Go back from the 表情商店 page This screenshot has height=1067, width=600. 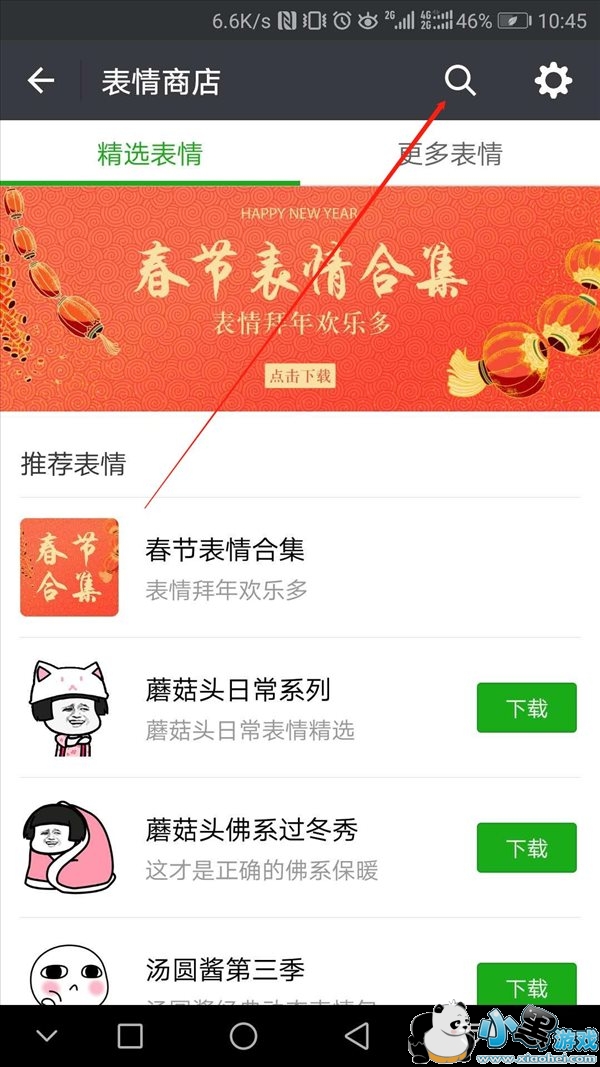(x=40, y=81)
